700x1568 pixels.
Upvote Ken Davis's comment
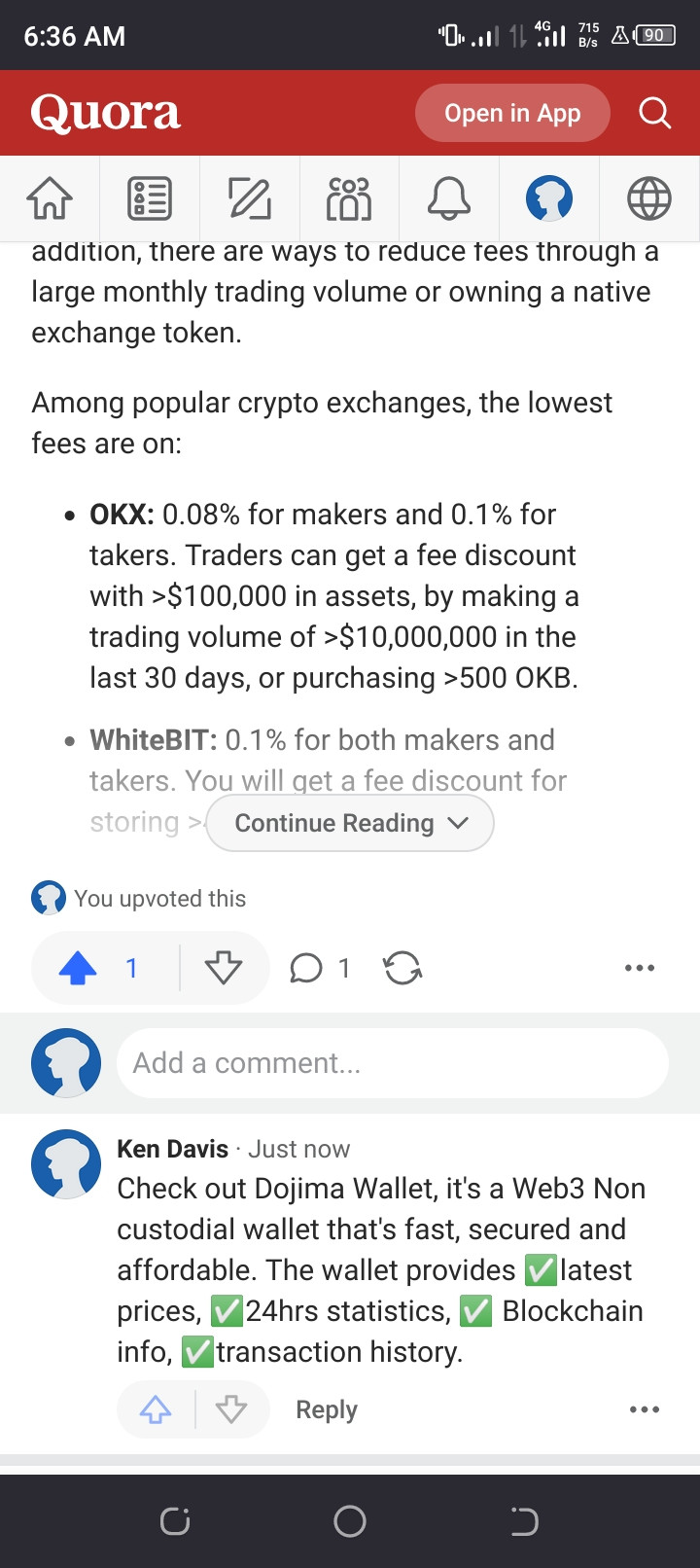click(156, 1409)
